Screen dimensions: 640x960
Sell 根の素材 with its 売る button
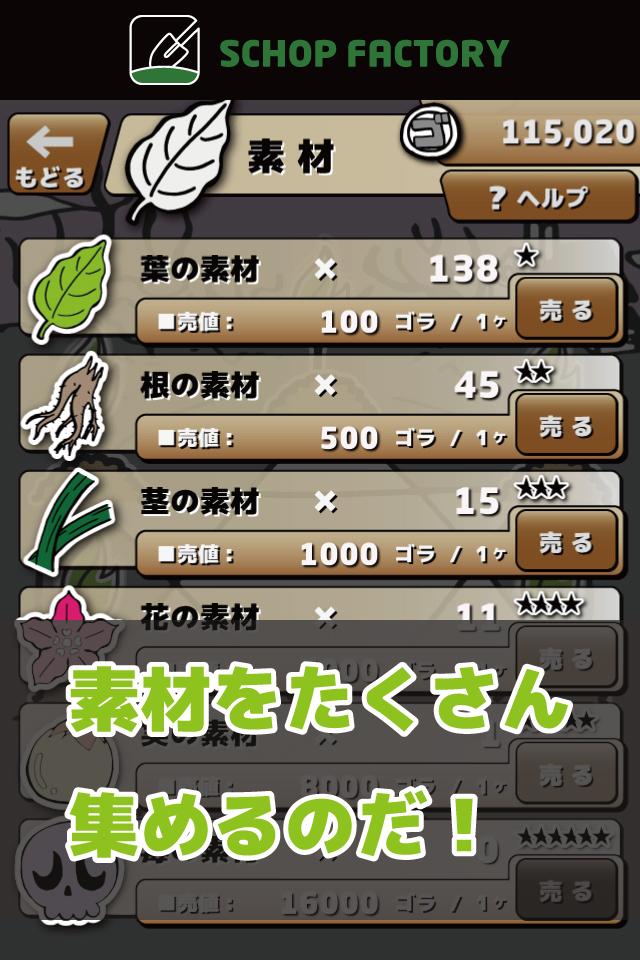click(566, 427)
